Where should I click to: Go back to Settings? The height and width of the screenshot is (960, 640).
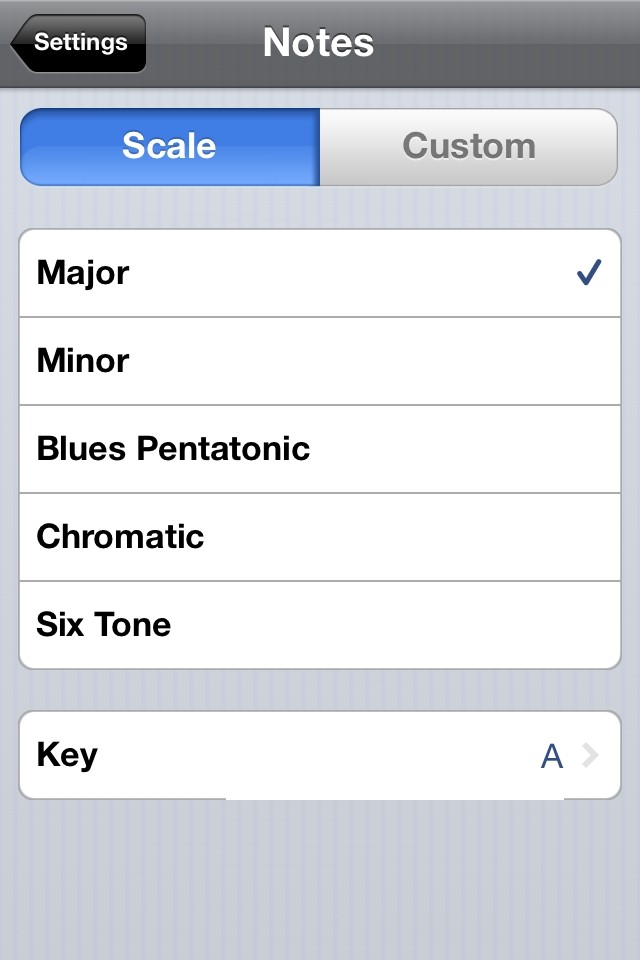click(79, 43)
